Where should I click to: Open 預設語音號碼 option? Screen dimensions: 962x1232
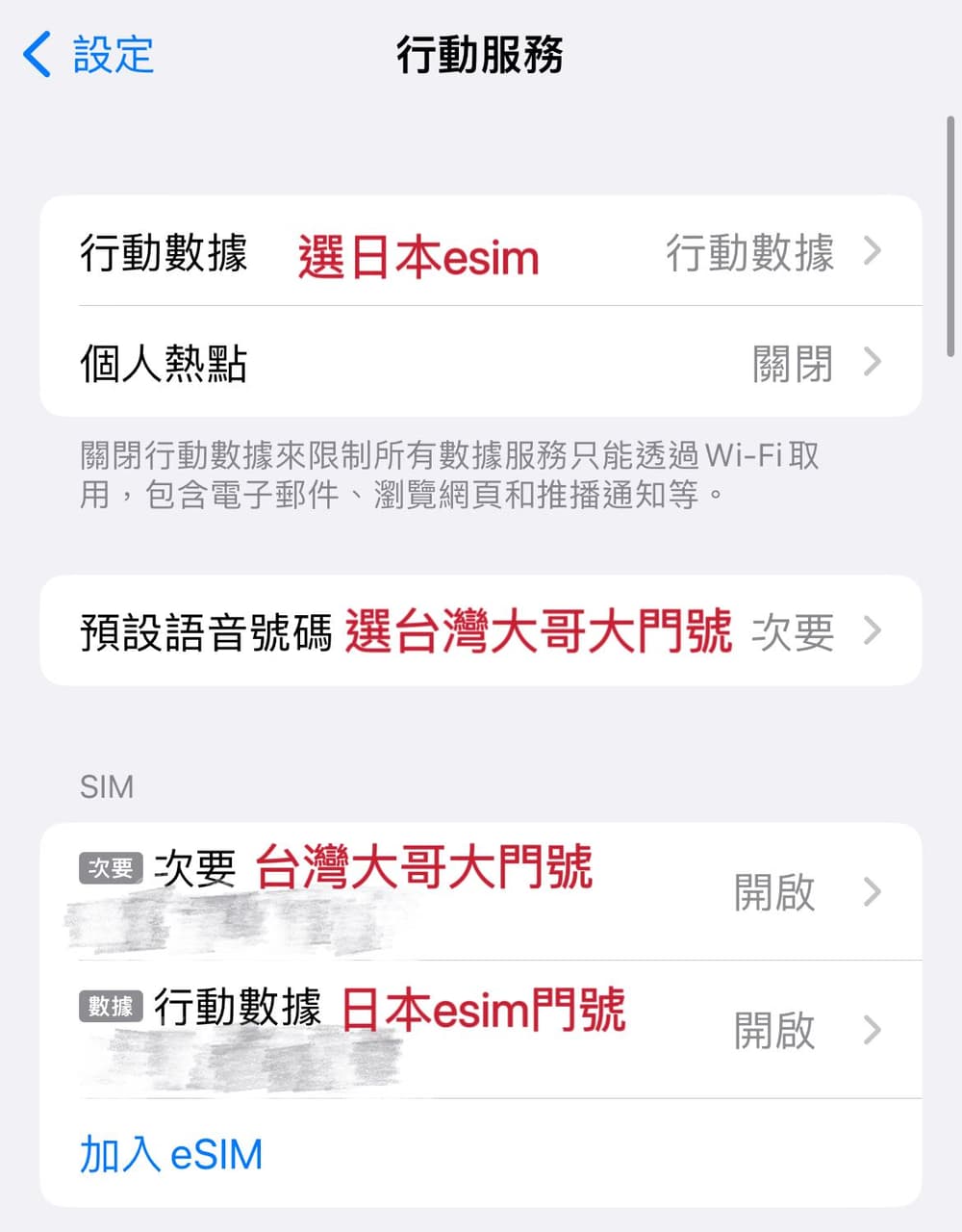tap(481, 631)
